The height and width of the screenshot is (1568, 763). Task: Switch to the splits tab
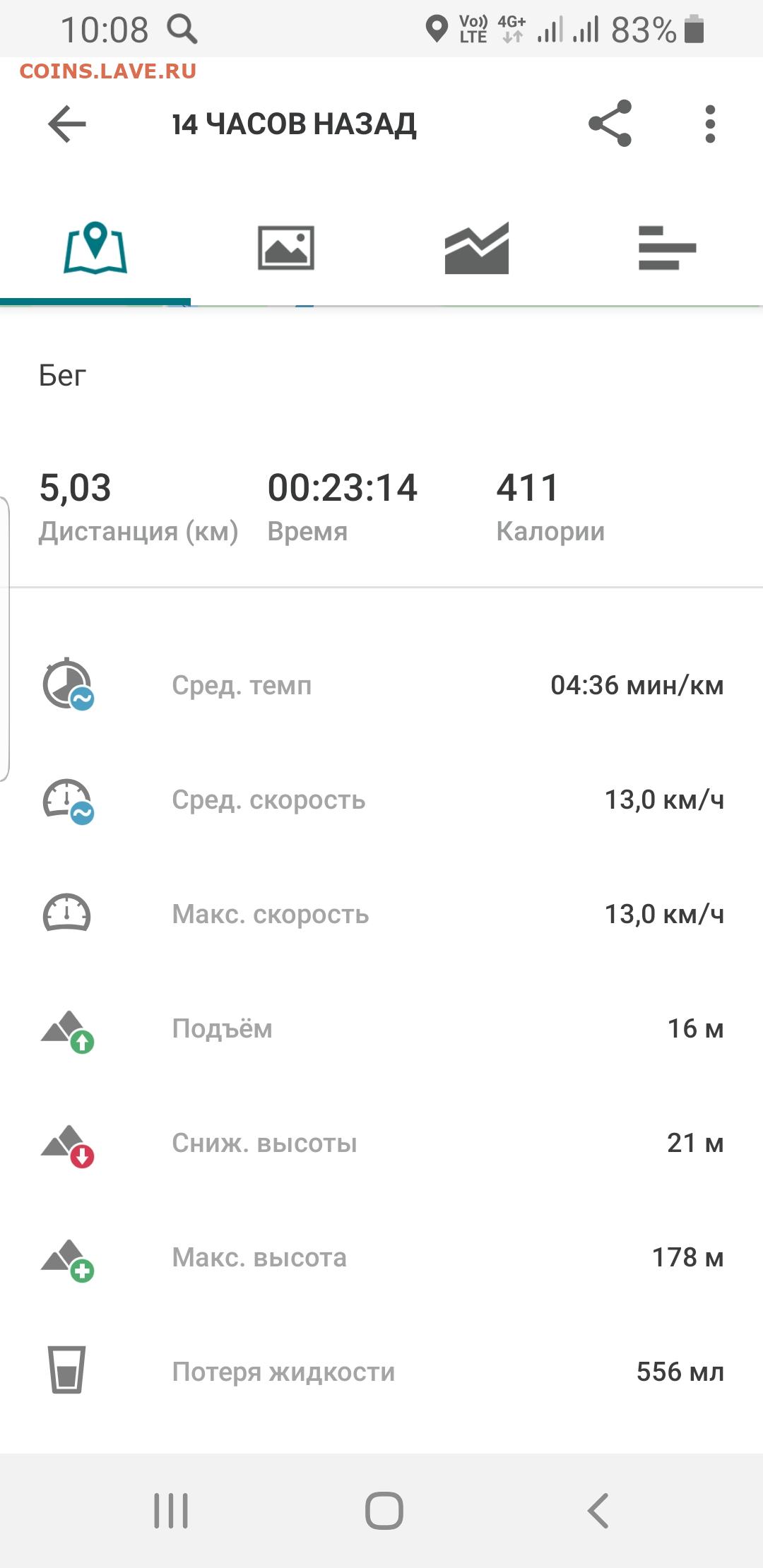pos(668,248)
